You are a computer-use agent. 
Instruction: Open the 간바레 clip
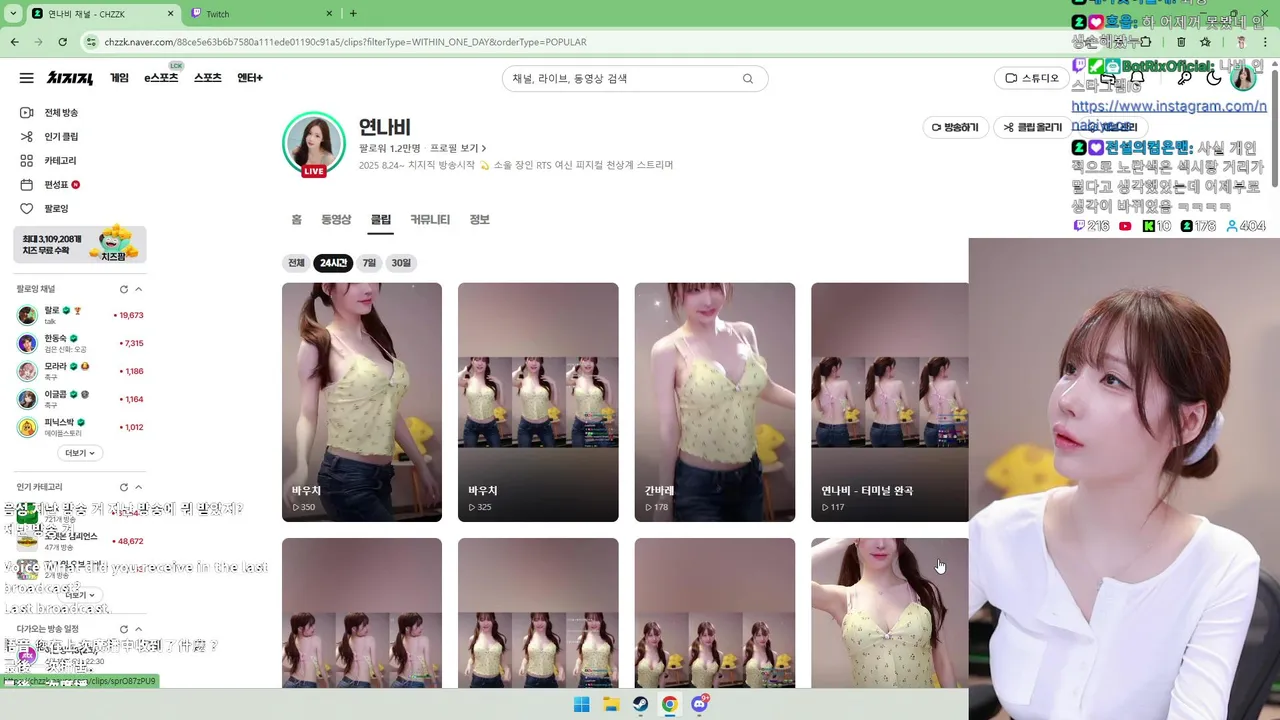[714, 400]
